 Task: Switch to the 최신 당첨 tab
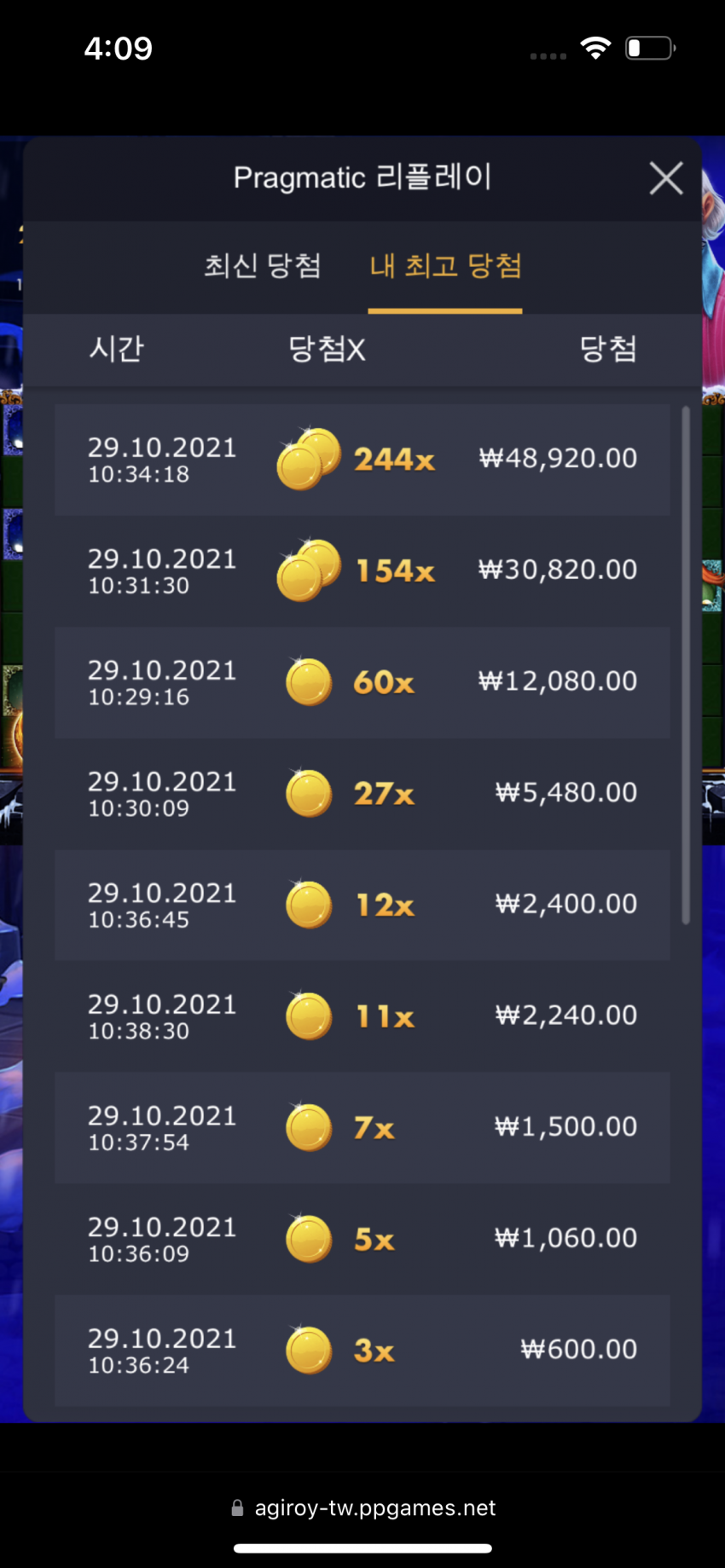[263, 266]
